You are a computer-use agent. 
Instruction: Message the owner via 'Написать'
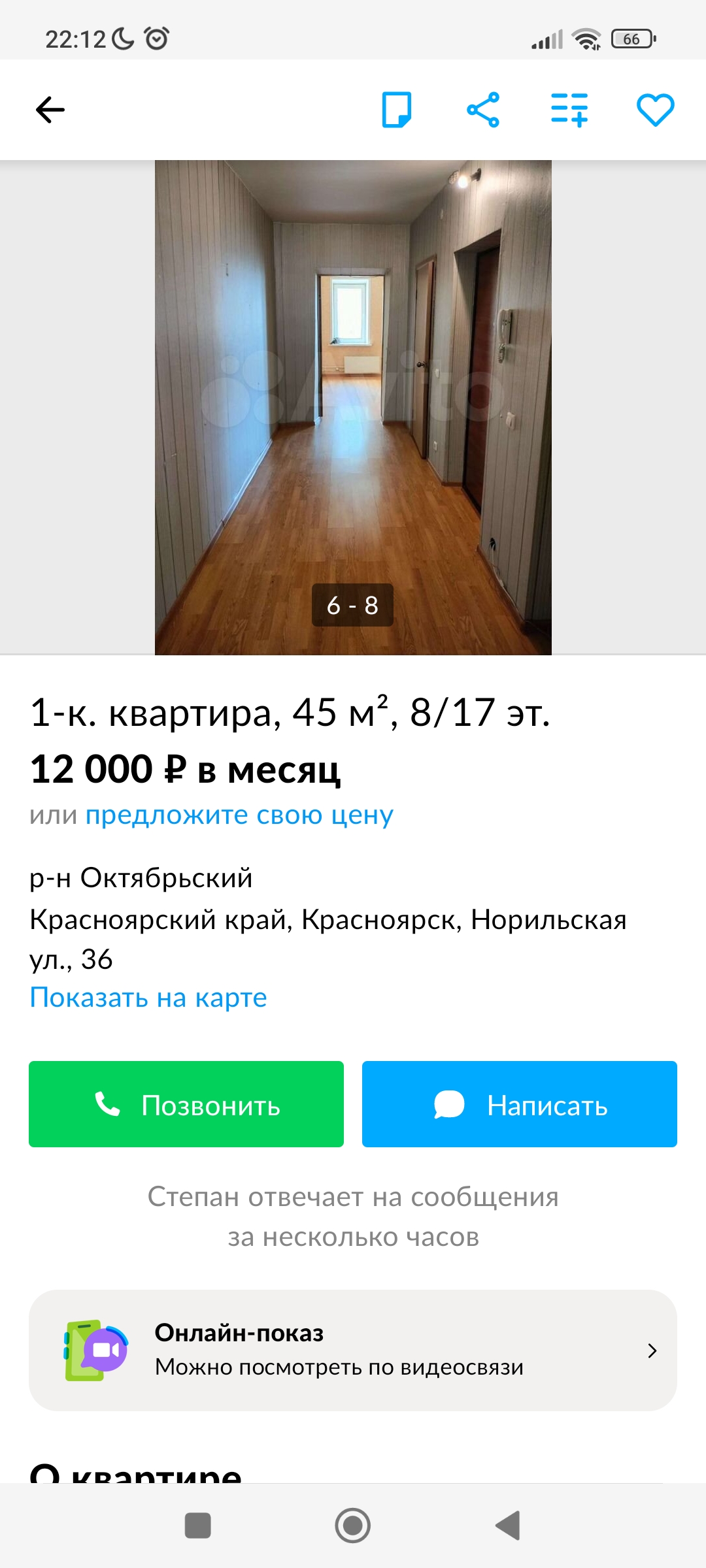pos(520,1104)
